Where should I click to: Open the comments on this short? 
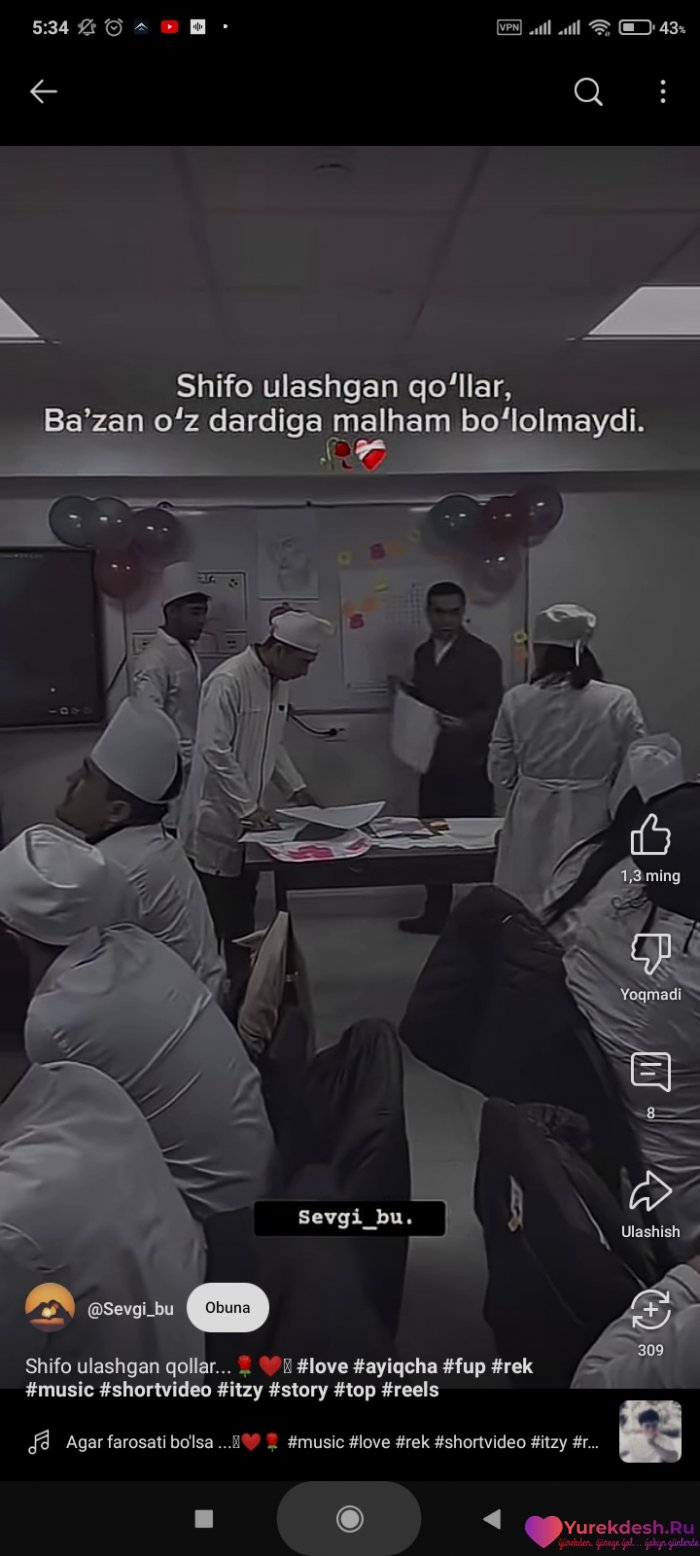tap(650, 1072)
